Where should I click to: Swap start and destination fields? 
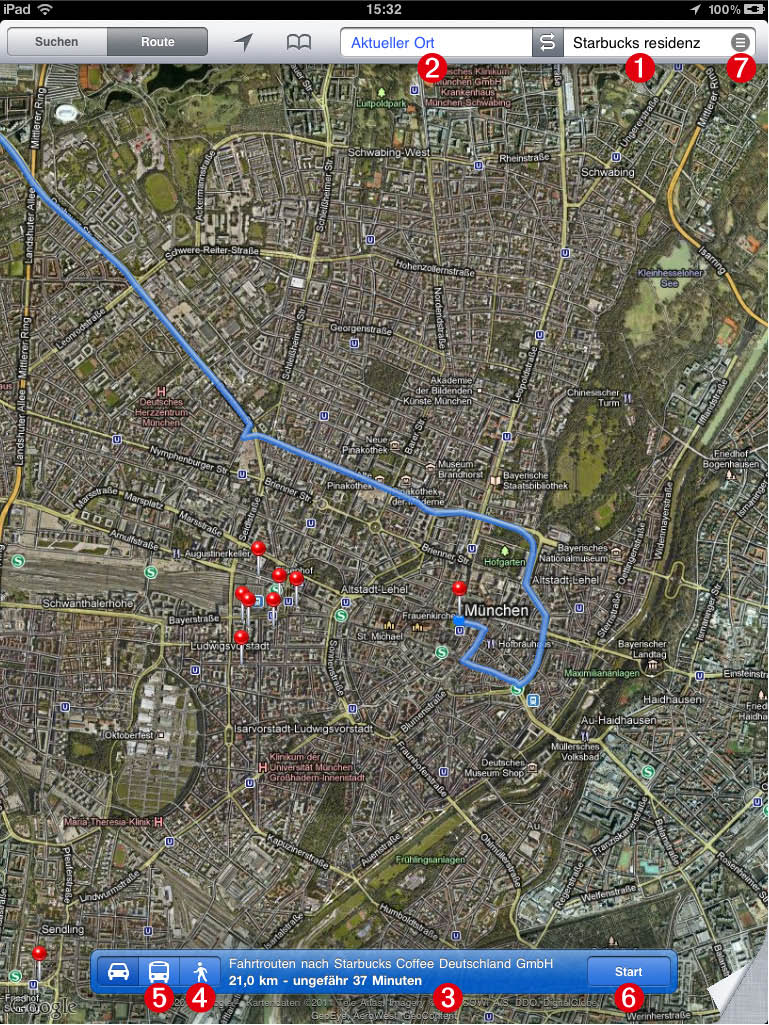pyautogui.click(x=548, y=43)
